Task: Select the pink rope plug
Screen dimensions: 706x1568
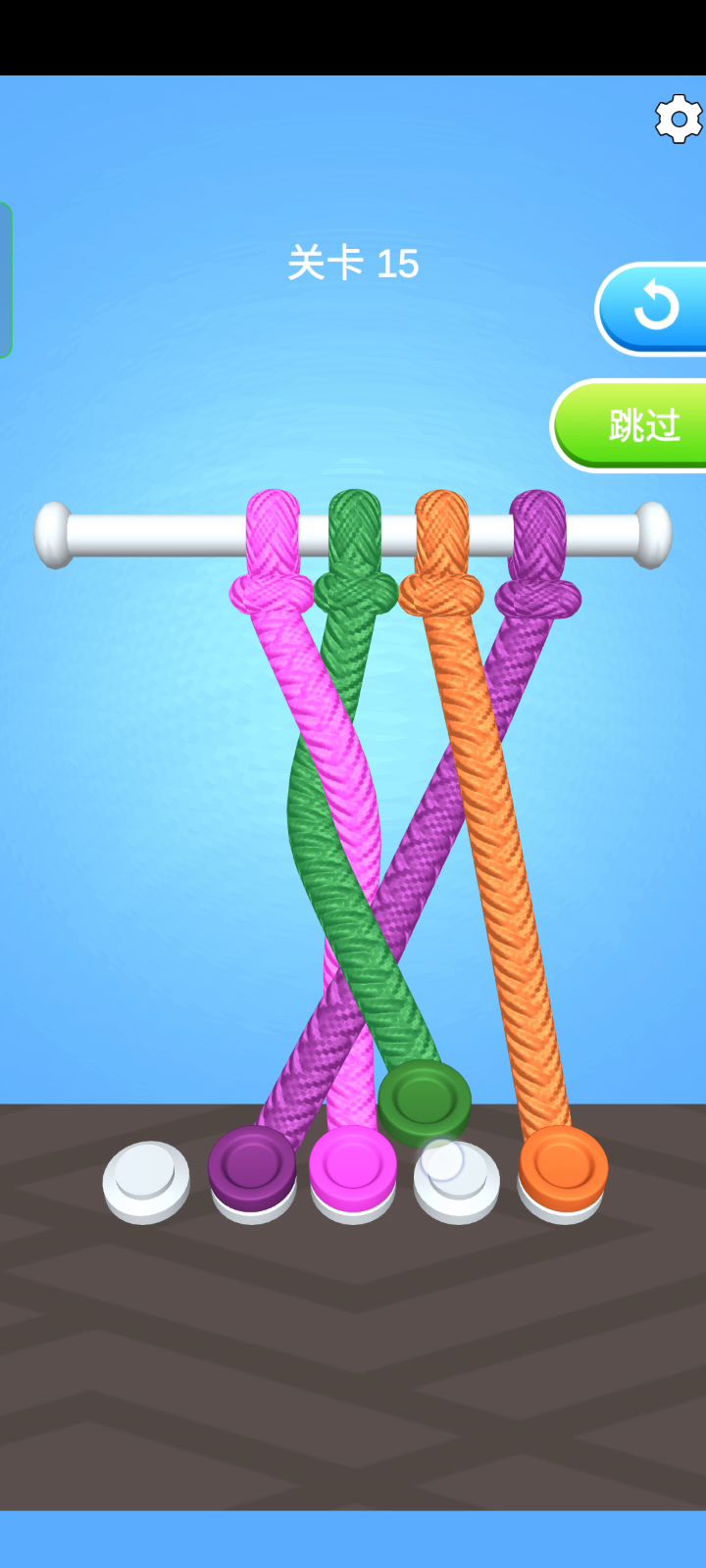Action: pyautogui.click(x=353, y=1164)
